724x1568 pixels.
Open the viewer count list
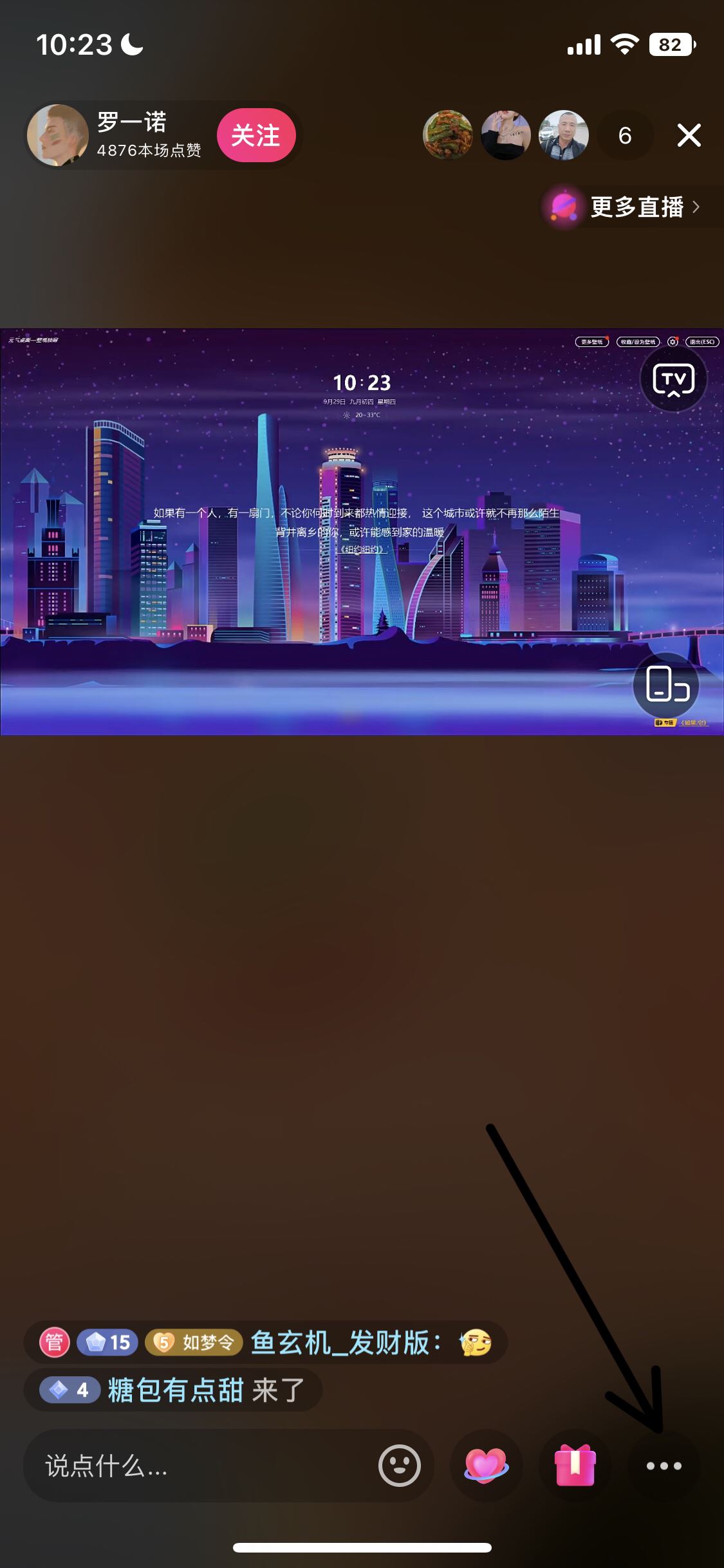[x=624, y=136]
